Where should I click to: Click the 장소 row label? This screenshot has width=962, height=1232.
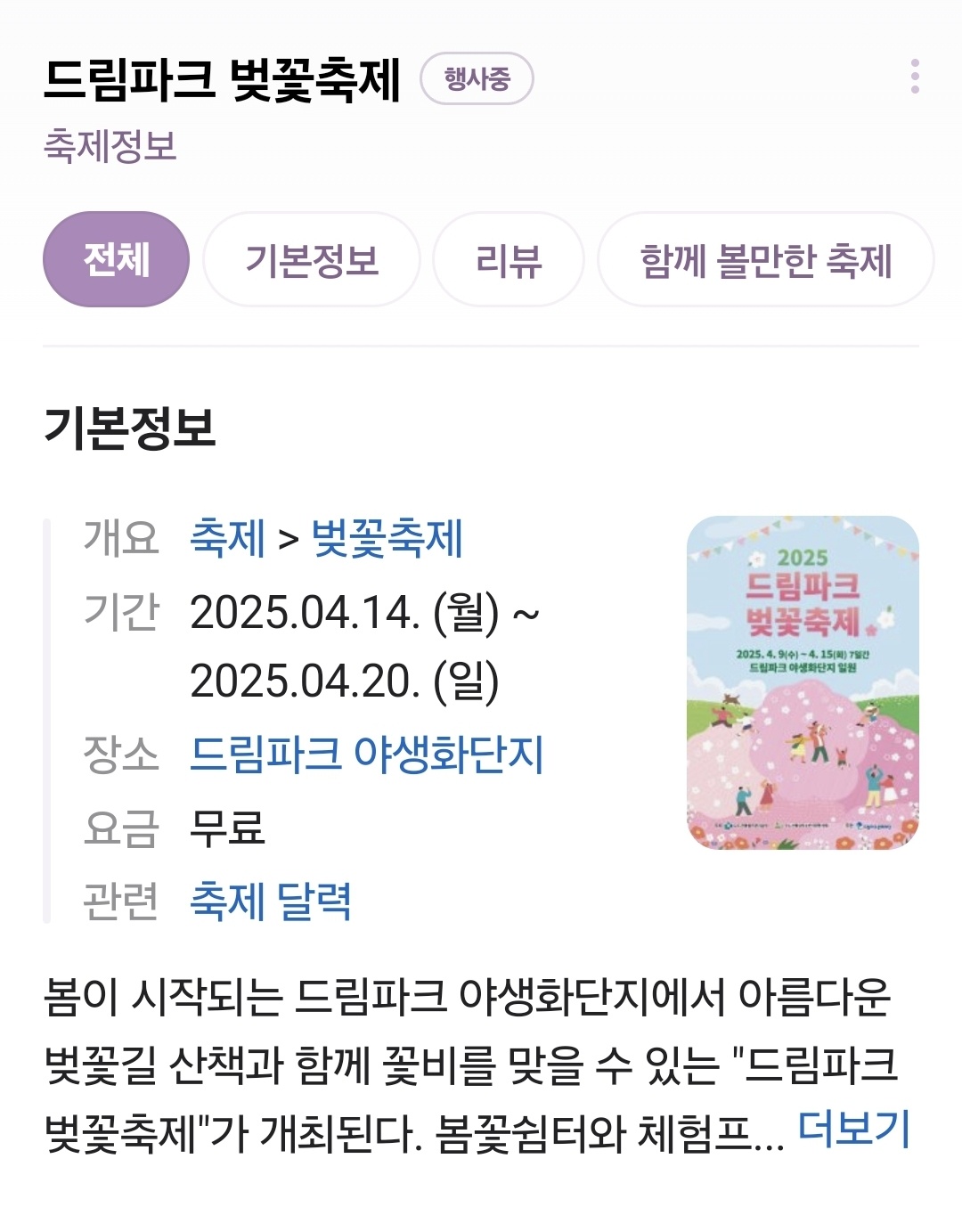pos(123,754)
